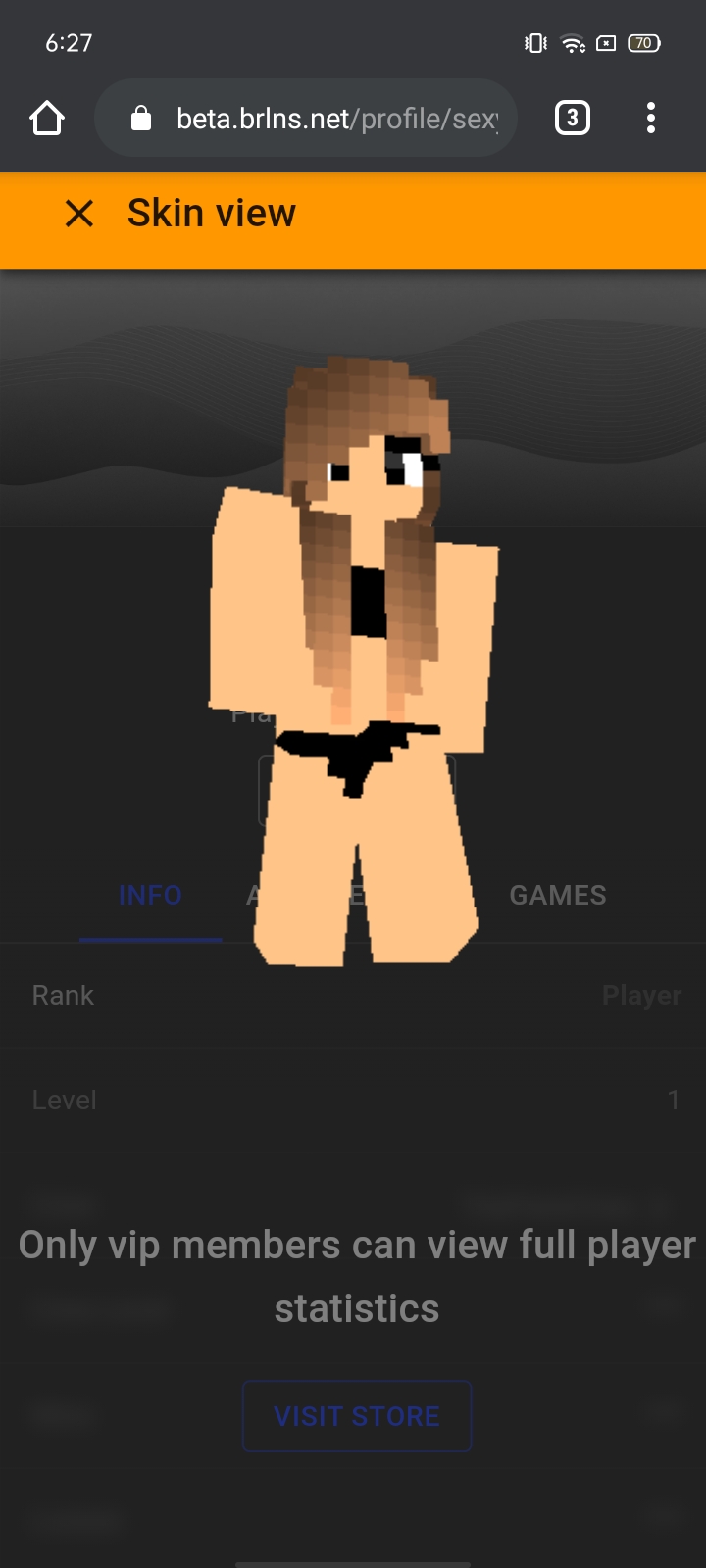Open the browser home page
Image resolution: width=706 pixels, height=1568 pixels.
click(47, 119)
